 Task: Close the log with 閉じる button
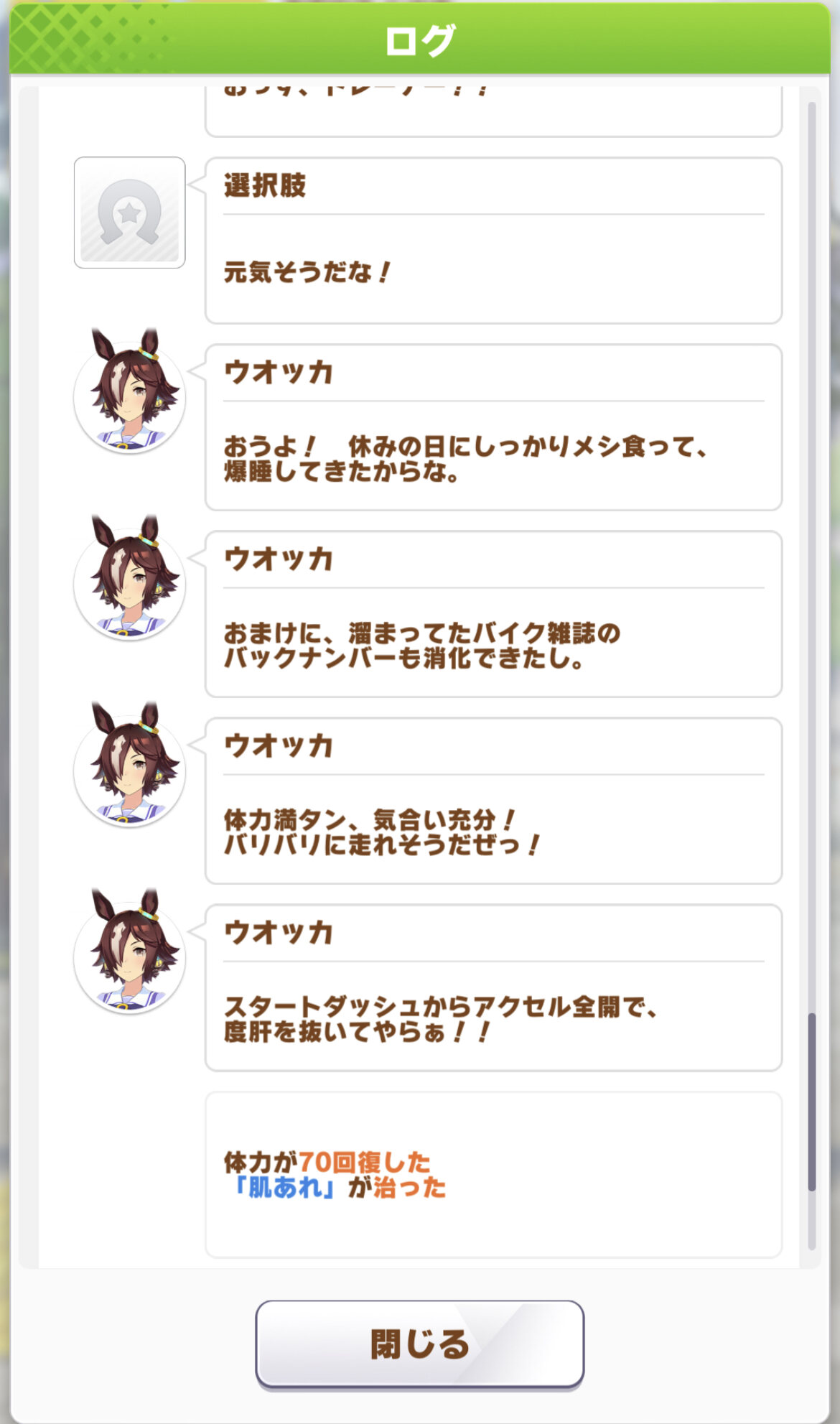point(419,1344)
